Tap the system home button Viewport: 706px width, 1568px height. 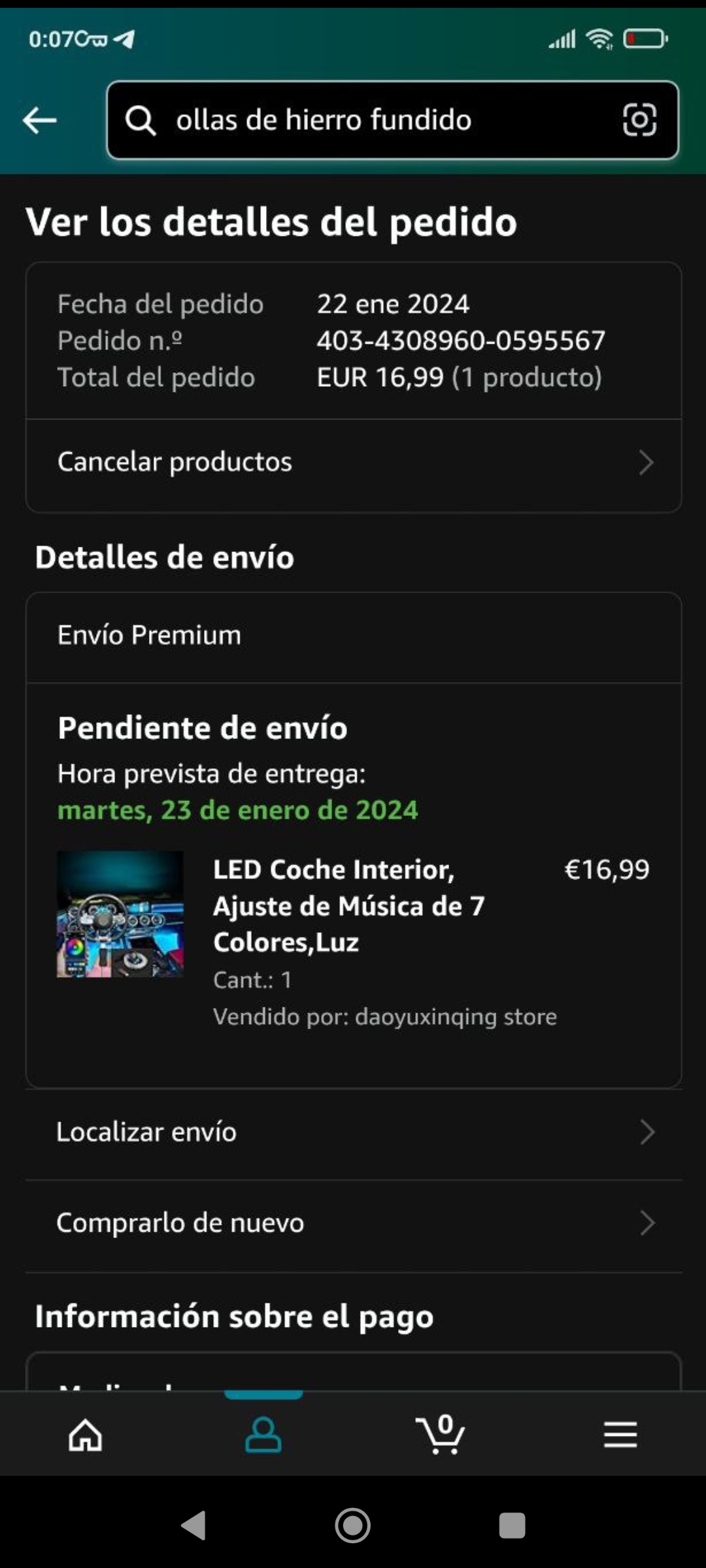(353, 1526)
